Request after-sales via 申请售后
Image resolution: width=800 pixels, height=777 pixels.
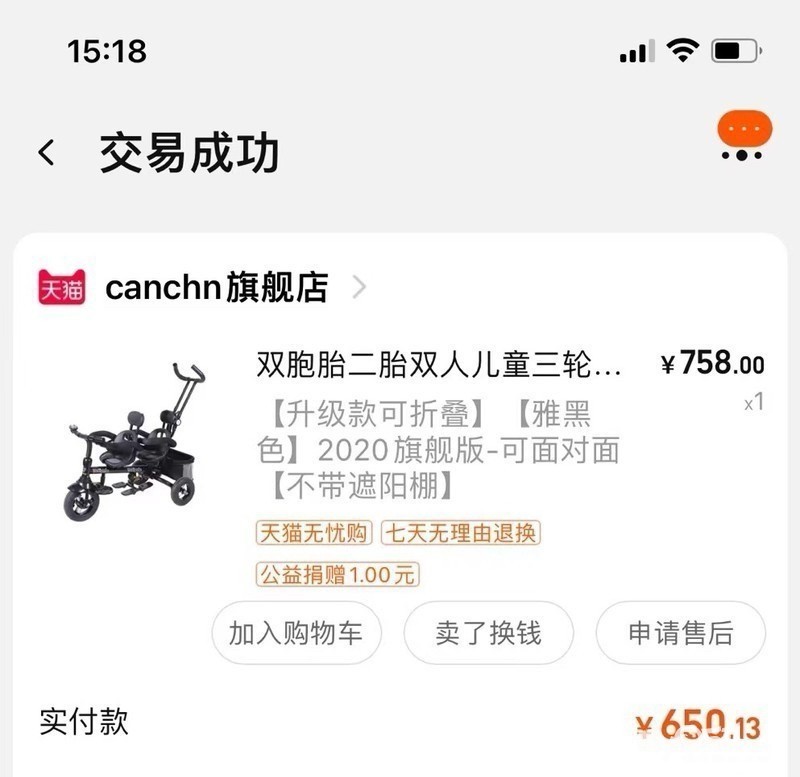[680, 633]
